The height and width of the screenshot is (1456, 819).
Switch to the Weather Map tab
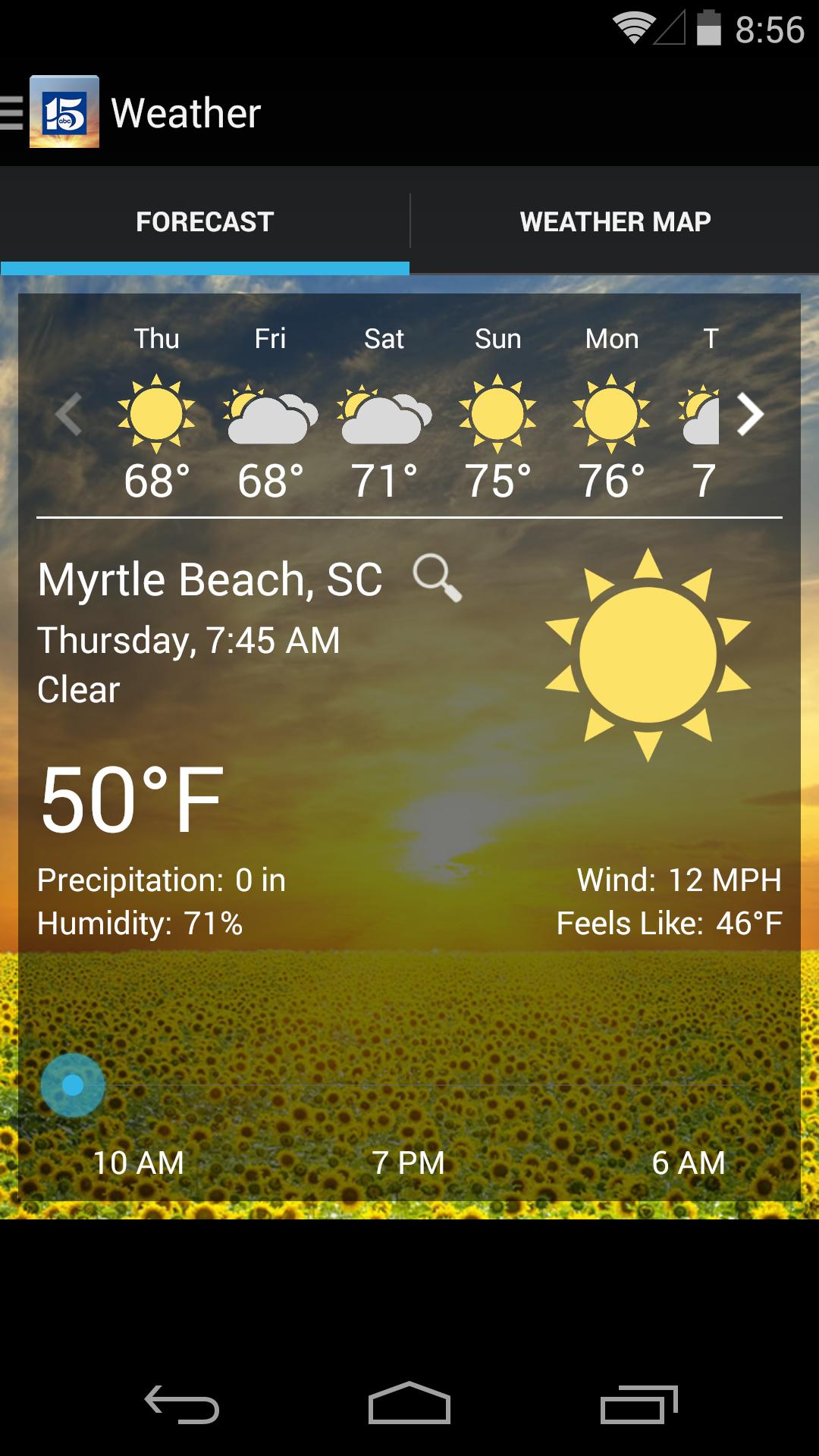[615, 221]
